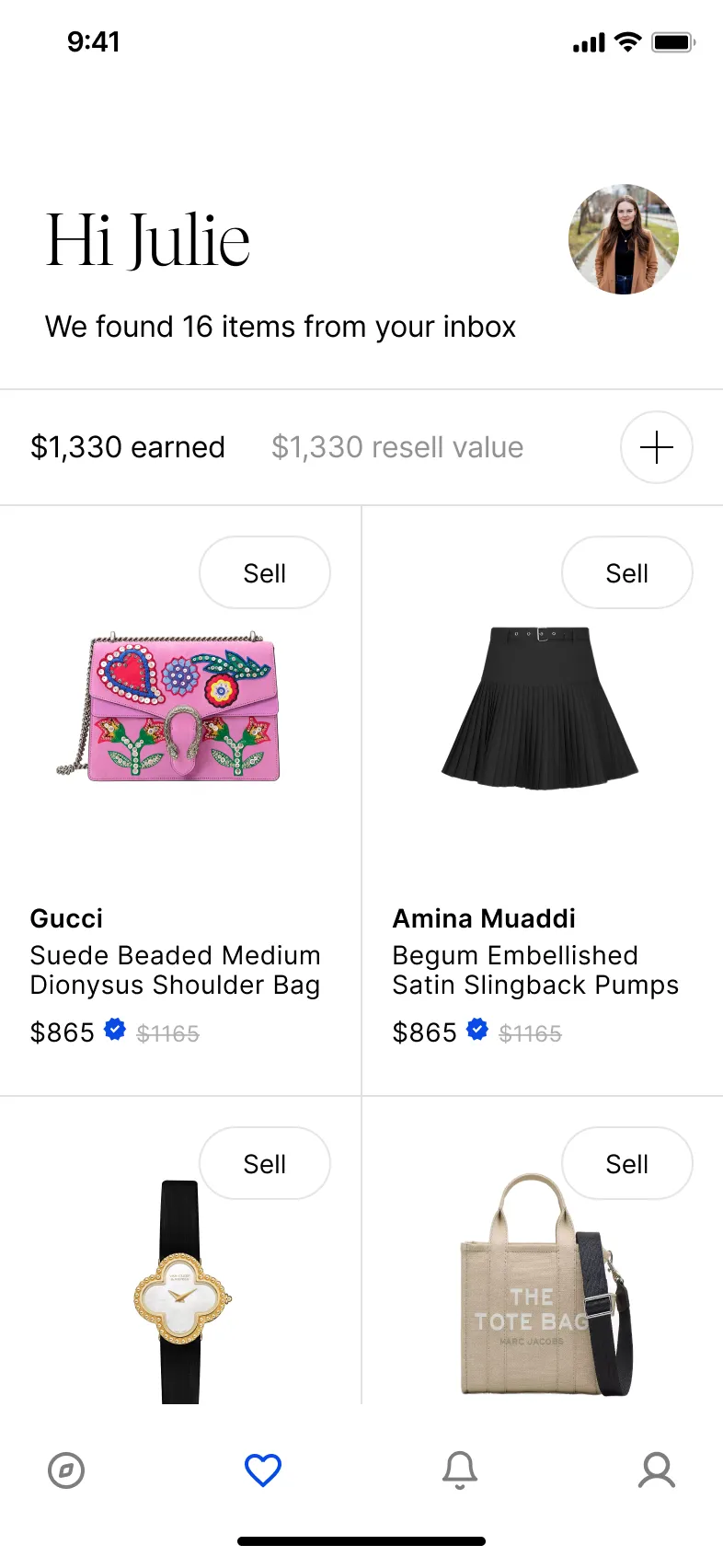Switch to the explore compass tab
The image size is (723, 1568).
(x=66, y=1470)
